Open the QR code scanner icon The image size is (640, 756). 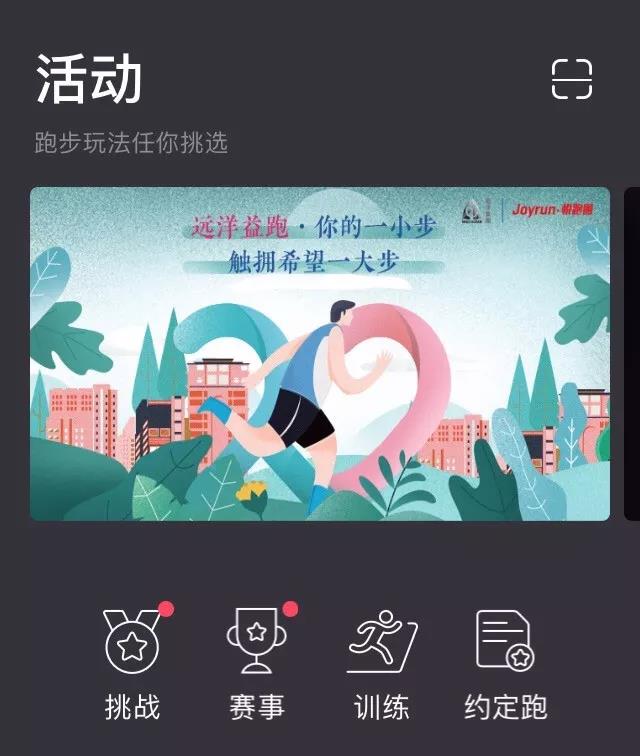click(572, 79)
